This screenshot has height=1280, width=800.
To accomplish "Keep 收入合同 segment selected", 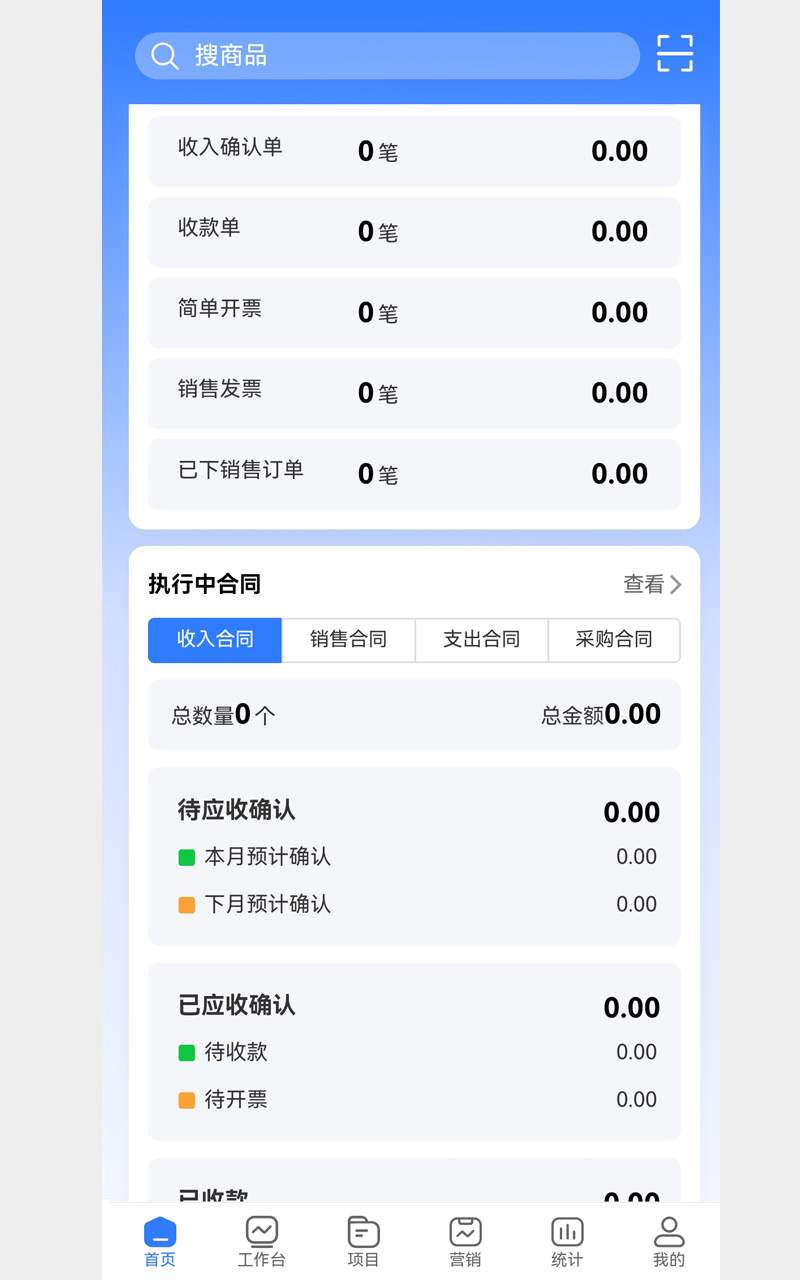I will point(214,640).
